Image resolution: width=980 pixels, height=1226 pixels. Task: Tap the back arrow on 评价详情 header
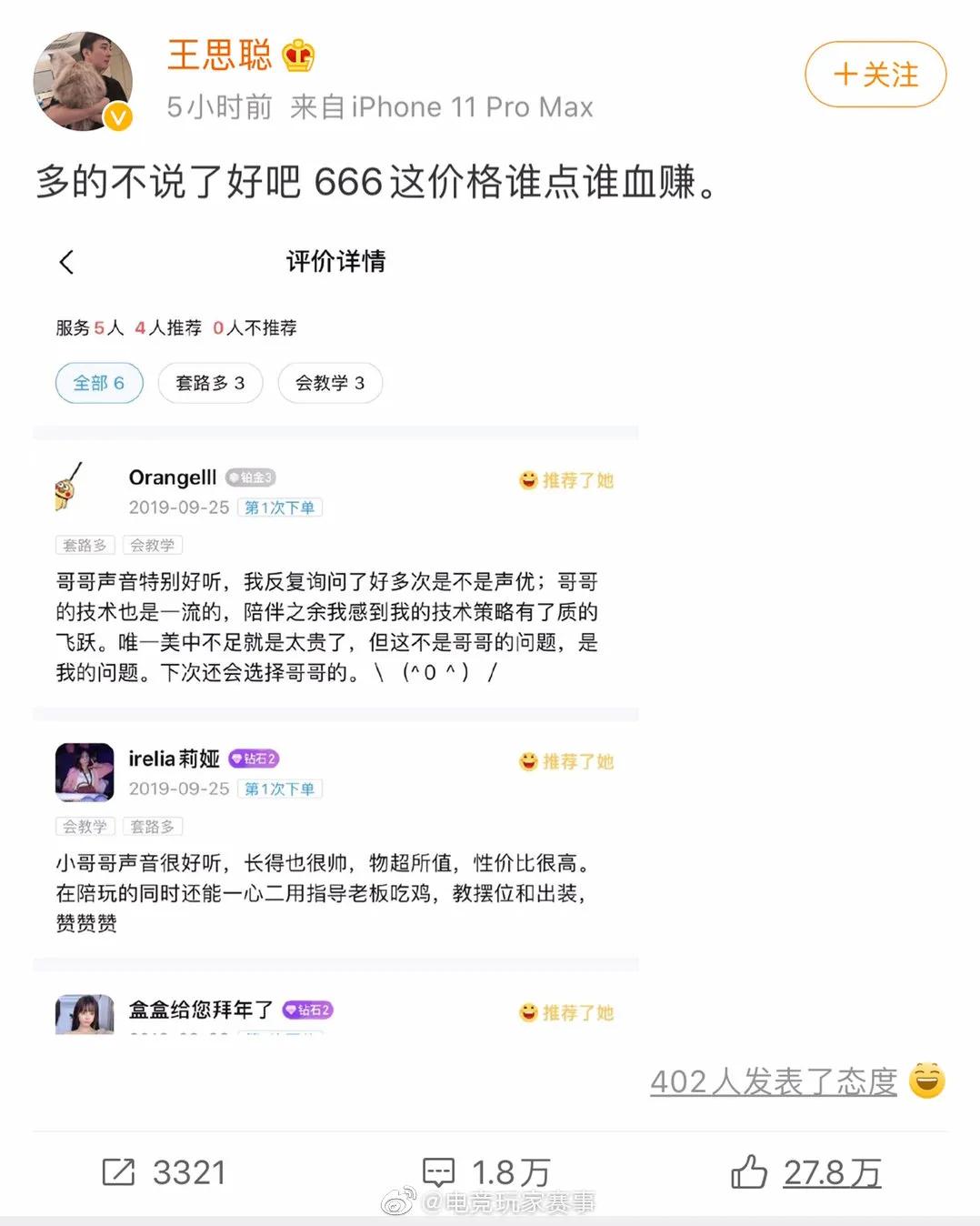point(66,261)
